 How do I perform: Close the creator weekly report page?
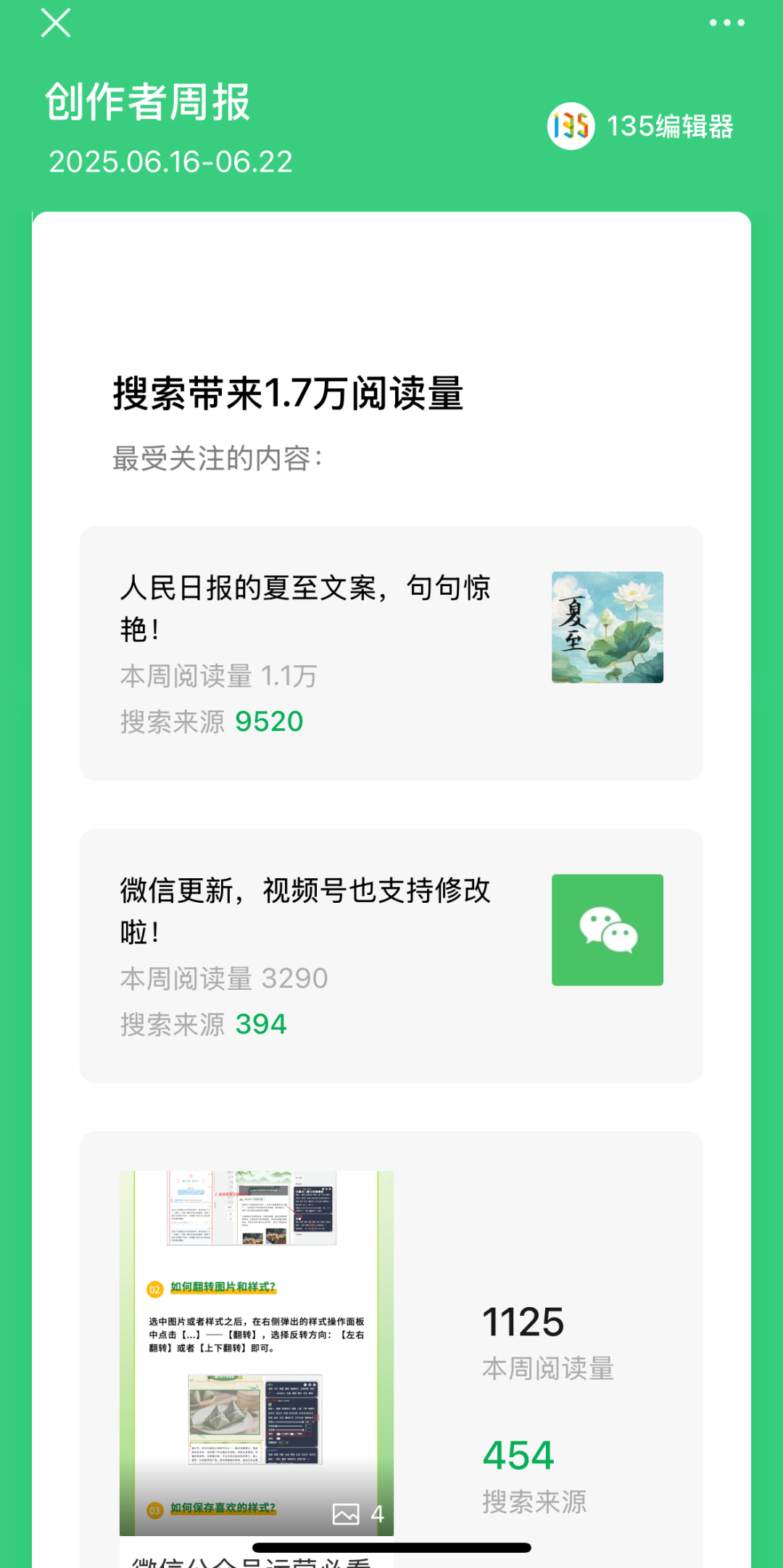(56, 23)
